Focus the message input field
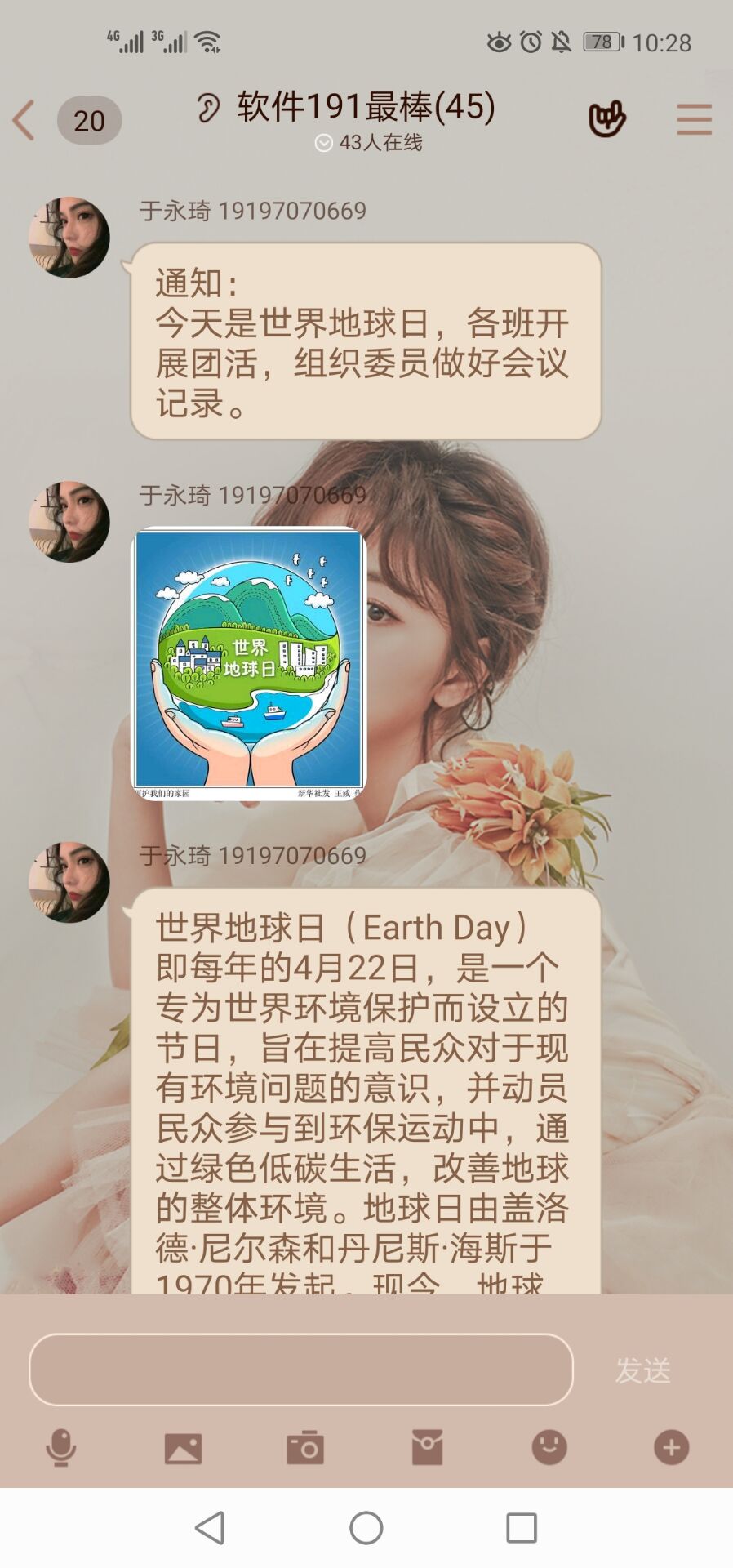 click(x=300, y=1370)
